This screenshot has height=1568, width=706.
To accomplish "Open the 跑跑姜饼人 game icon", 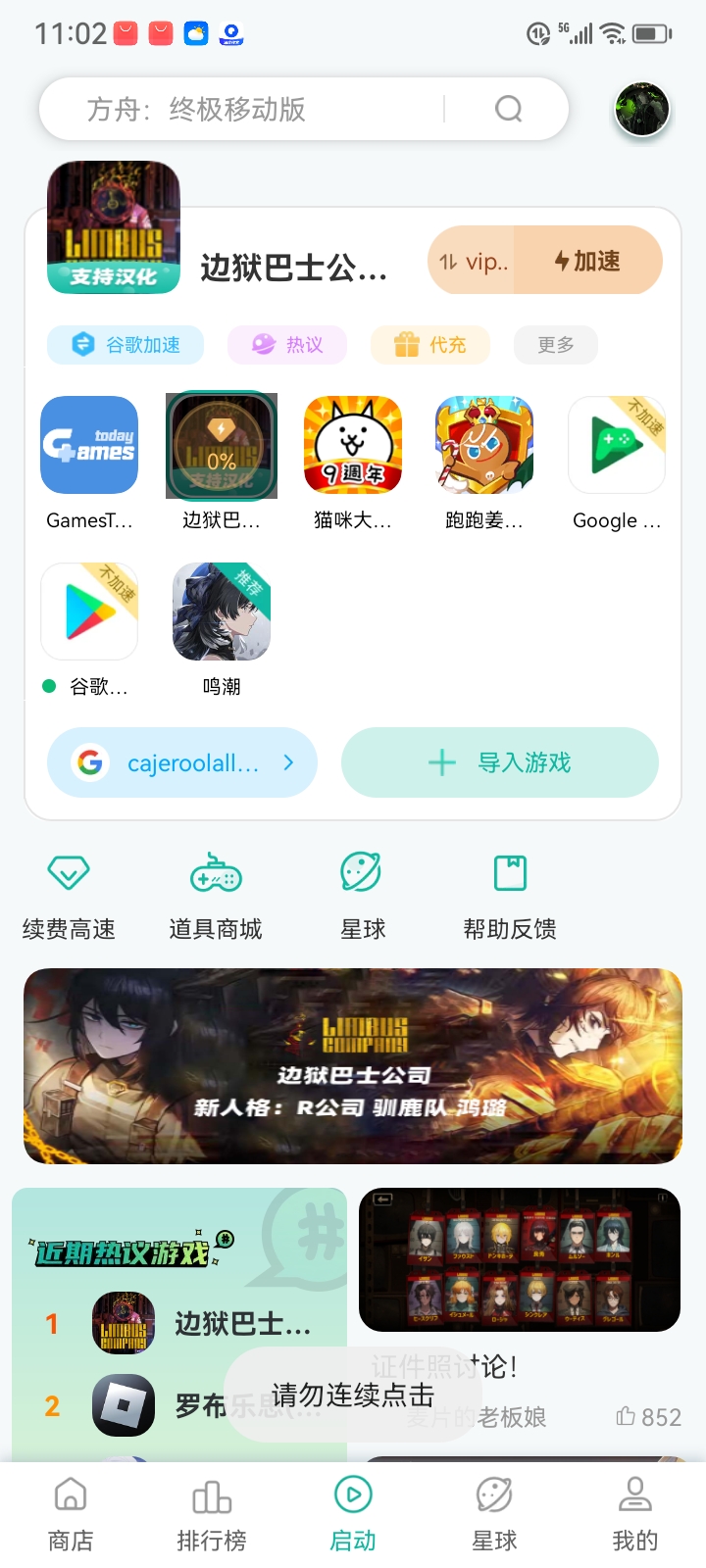I will [x=484, y=445].
